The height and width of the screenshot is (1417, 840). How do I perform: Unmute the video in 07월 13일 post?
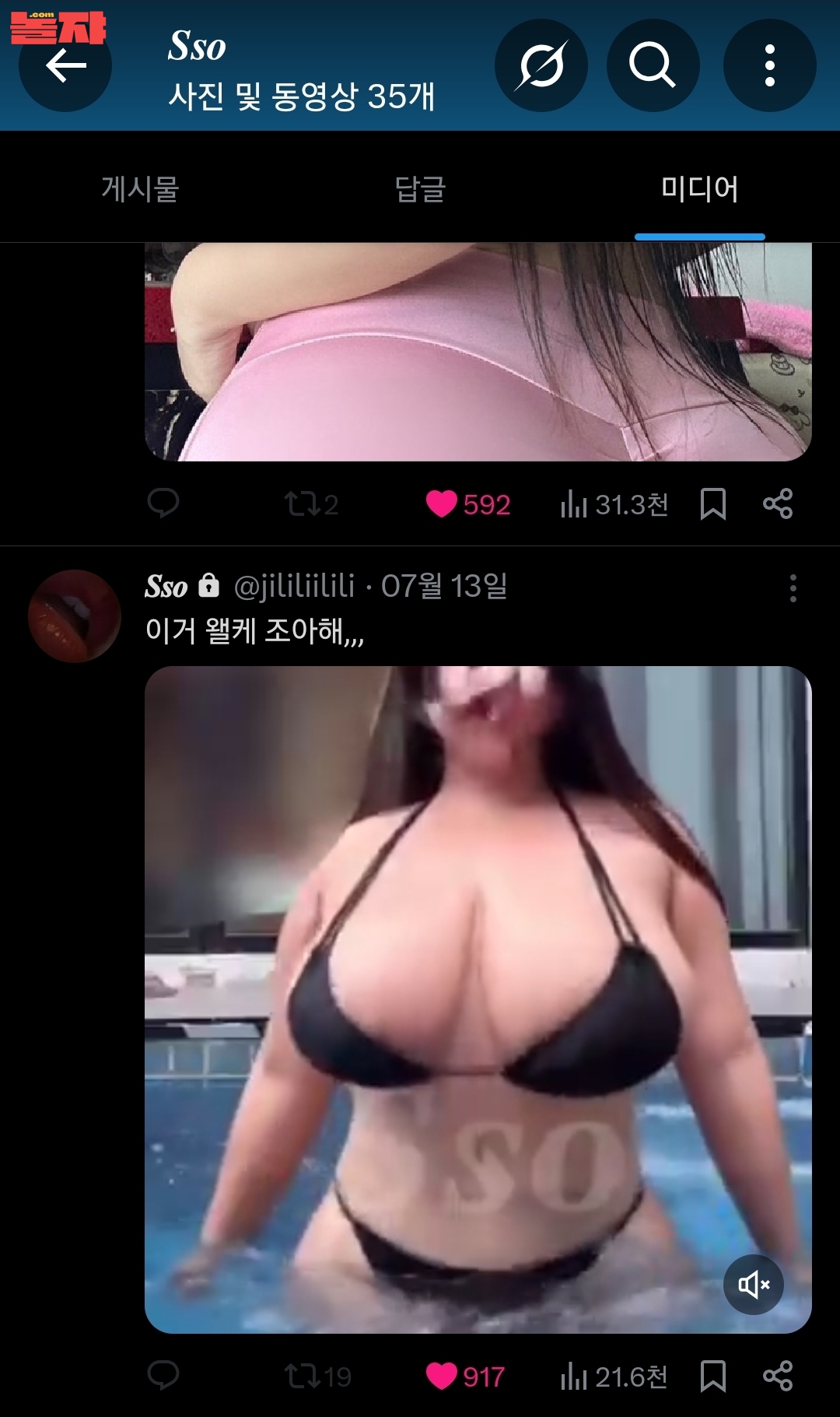pos(753,1284)
